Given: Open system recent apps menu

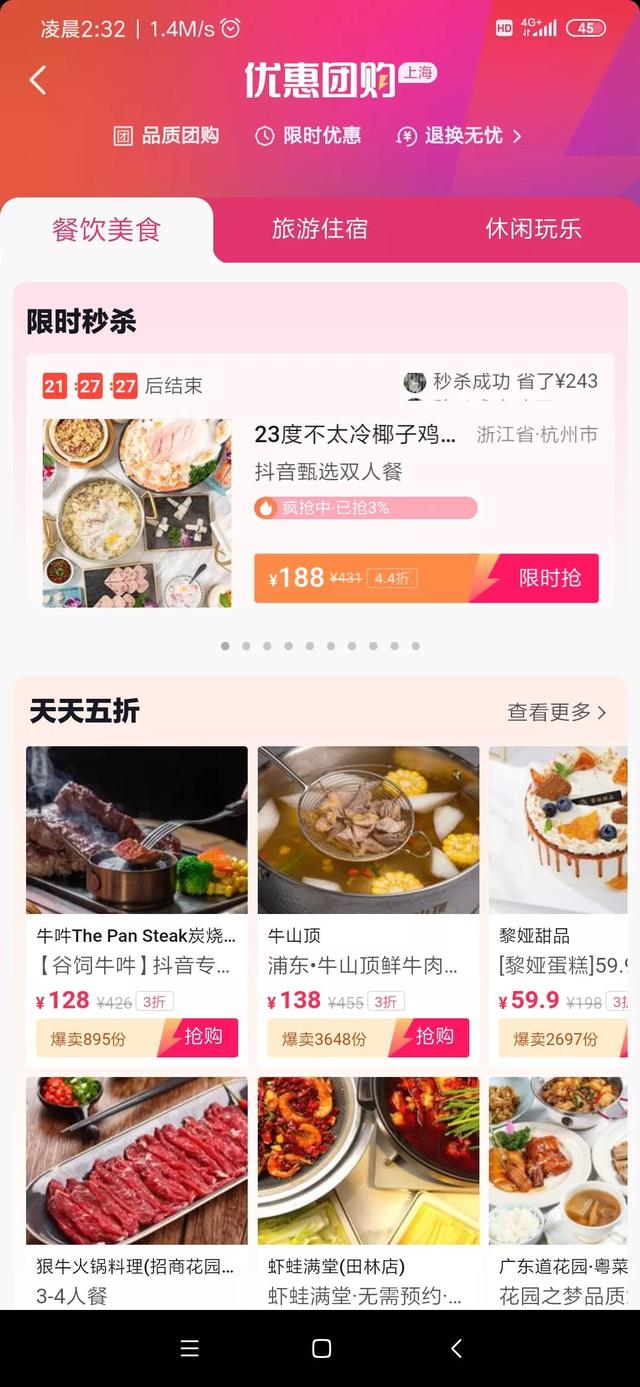Looking at the screenshot, I should point(189,1348).
